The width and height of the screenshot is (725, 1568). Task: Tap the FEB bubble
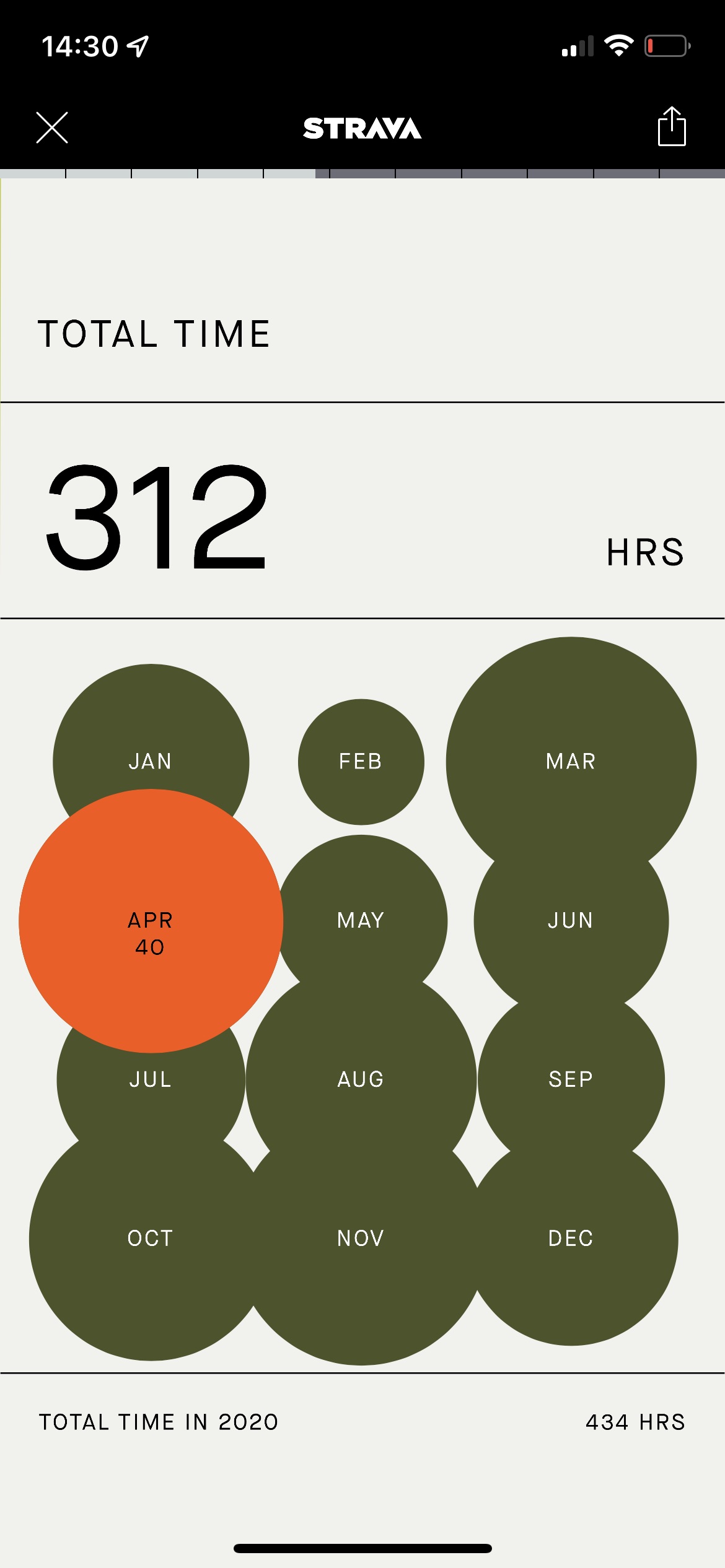pyautogui.click(x=361, y=762)
